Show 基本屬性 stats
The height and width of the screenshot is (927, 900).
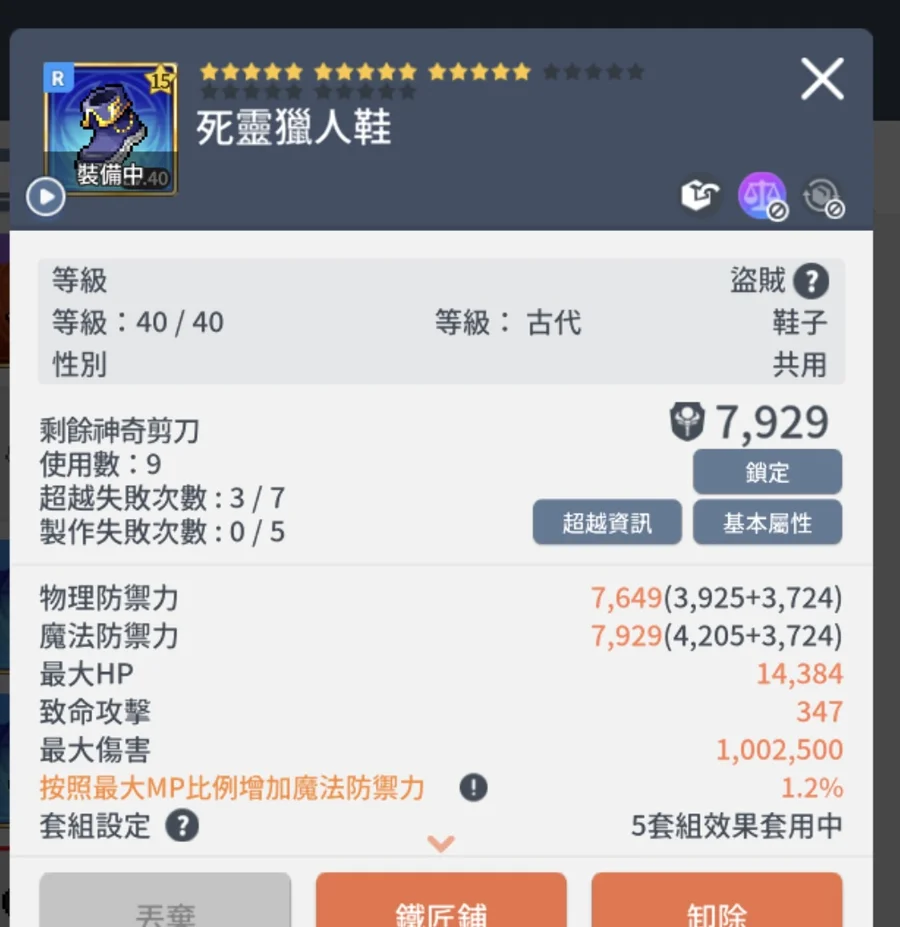tap(767, 522)
